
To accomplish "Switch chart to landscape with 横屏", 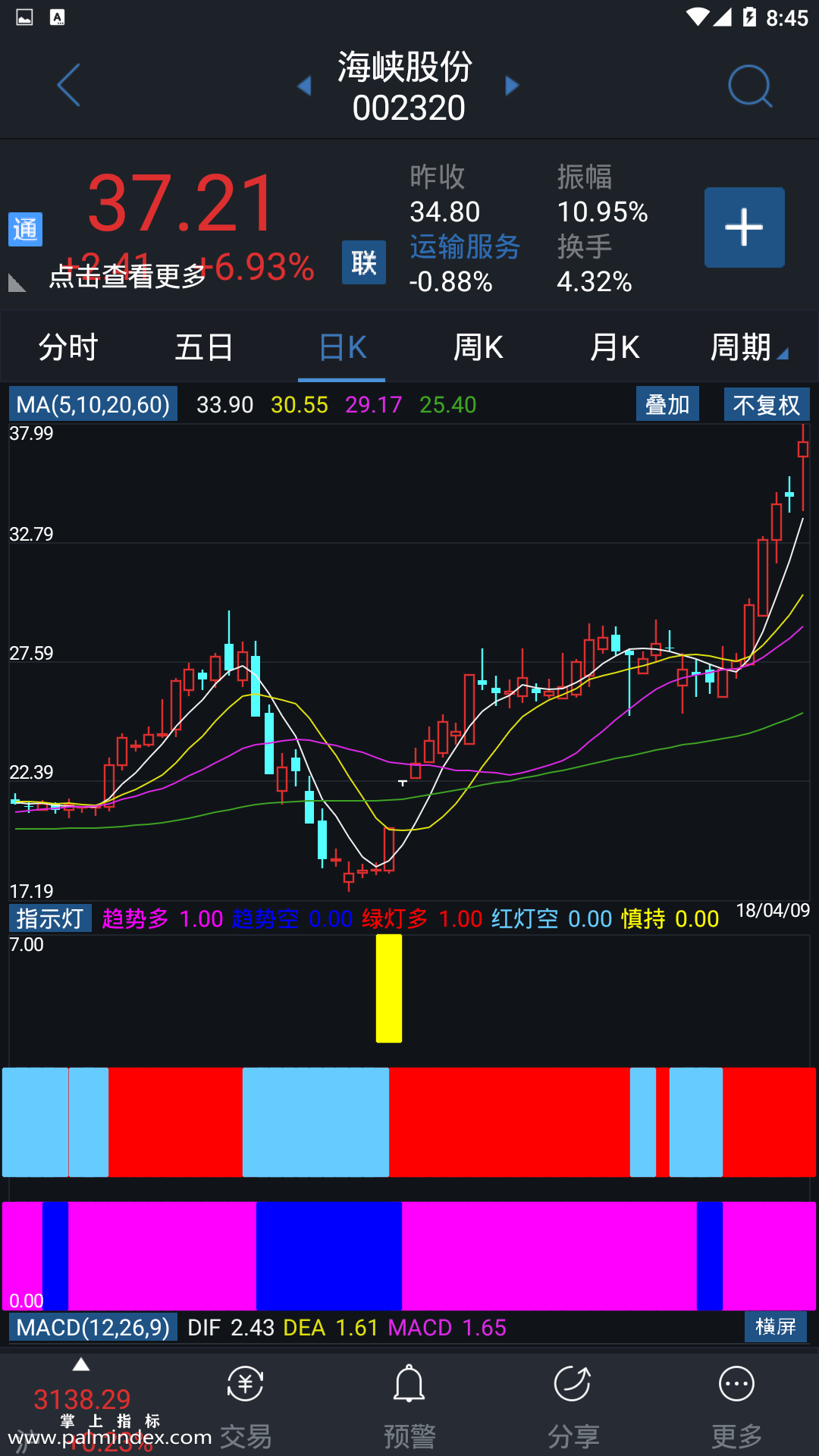I will (775, 1327).
